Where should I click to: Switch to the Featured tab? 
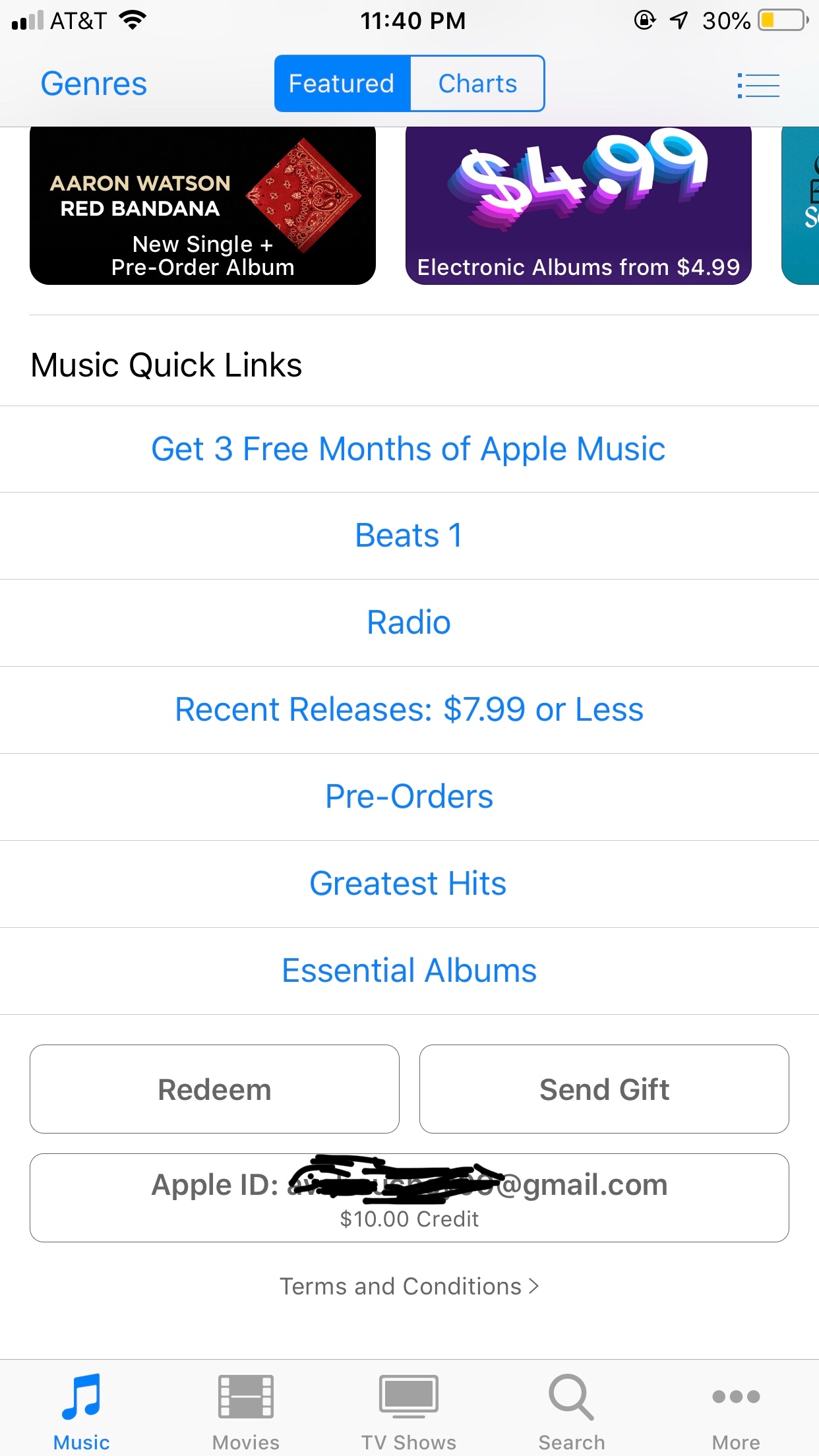click(341, 83)
